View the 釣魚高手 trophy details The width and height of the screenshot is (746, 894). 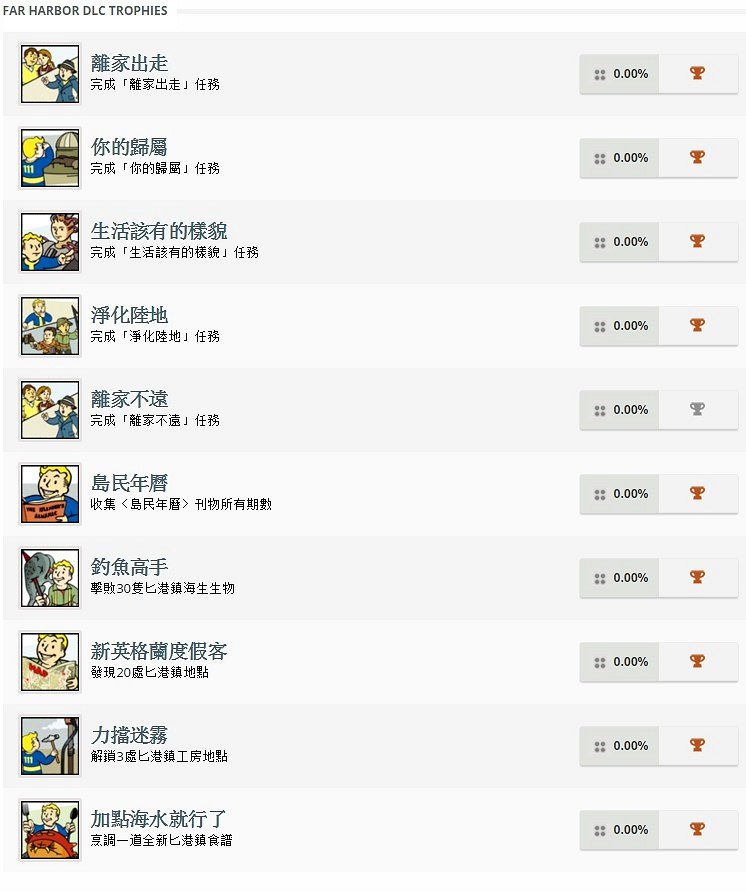[130, 568]
